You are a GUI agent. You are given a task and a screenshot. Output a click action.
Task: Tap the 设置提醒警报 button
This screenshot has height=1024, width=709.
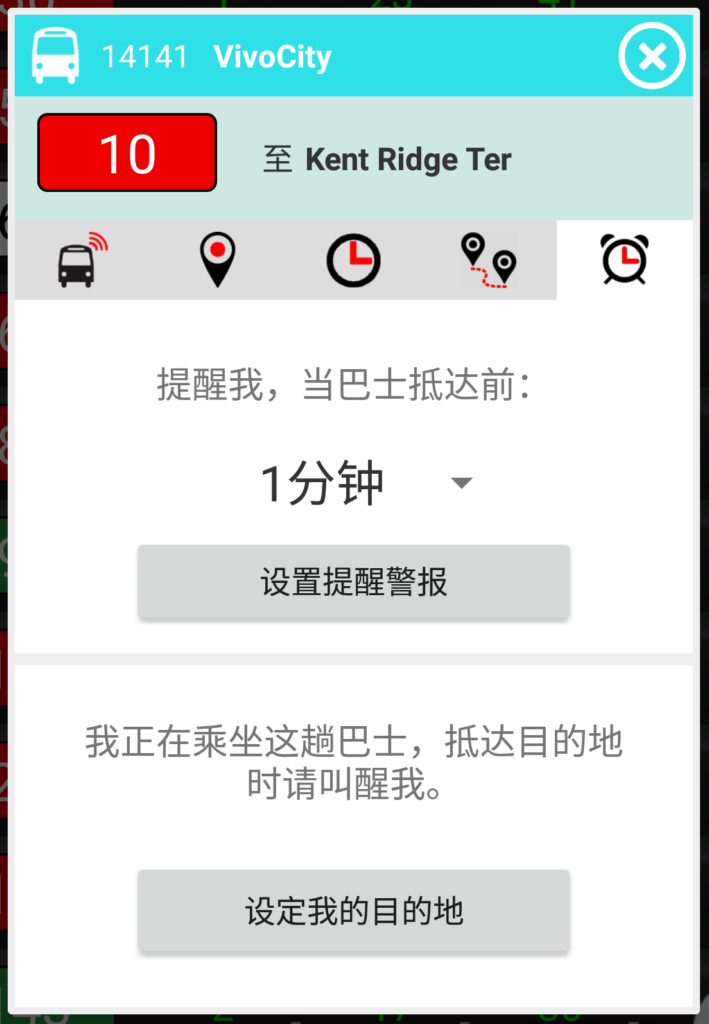click(353, 581)
